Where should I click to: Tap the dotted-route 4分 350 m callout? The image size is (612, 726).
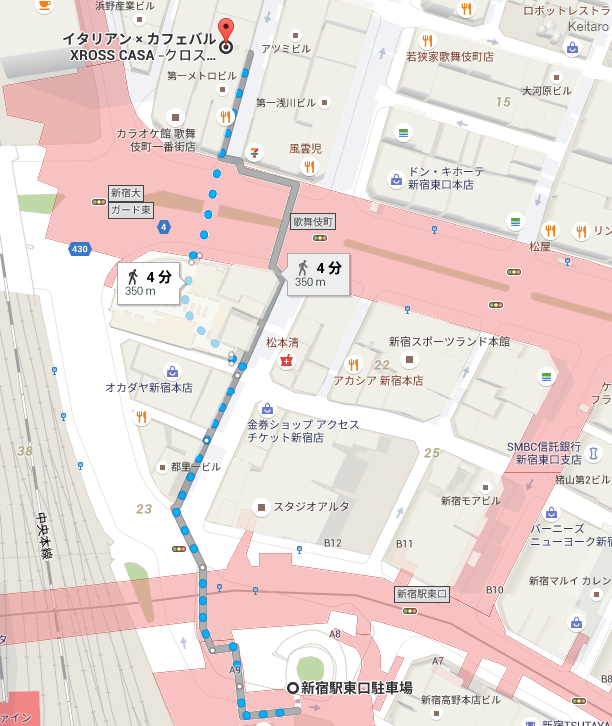pyautogui.click(x=148, y=282)
